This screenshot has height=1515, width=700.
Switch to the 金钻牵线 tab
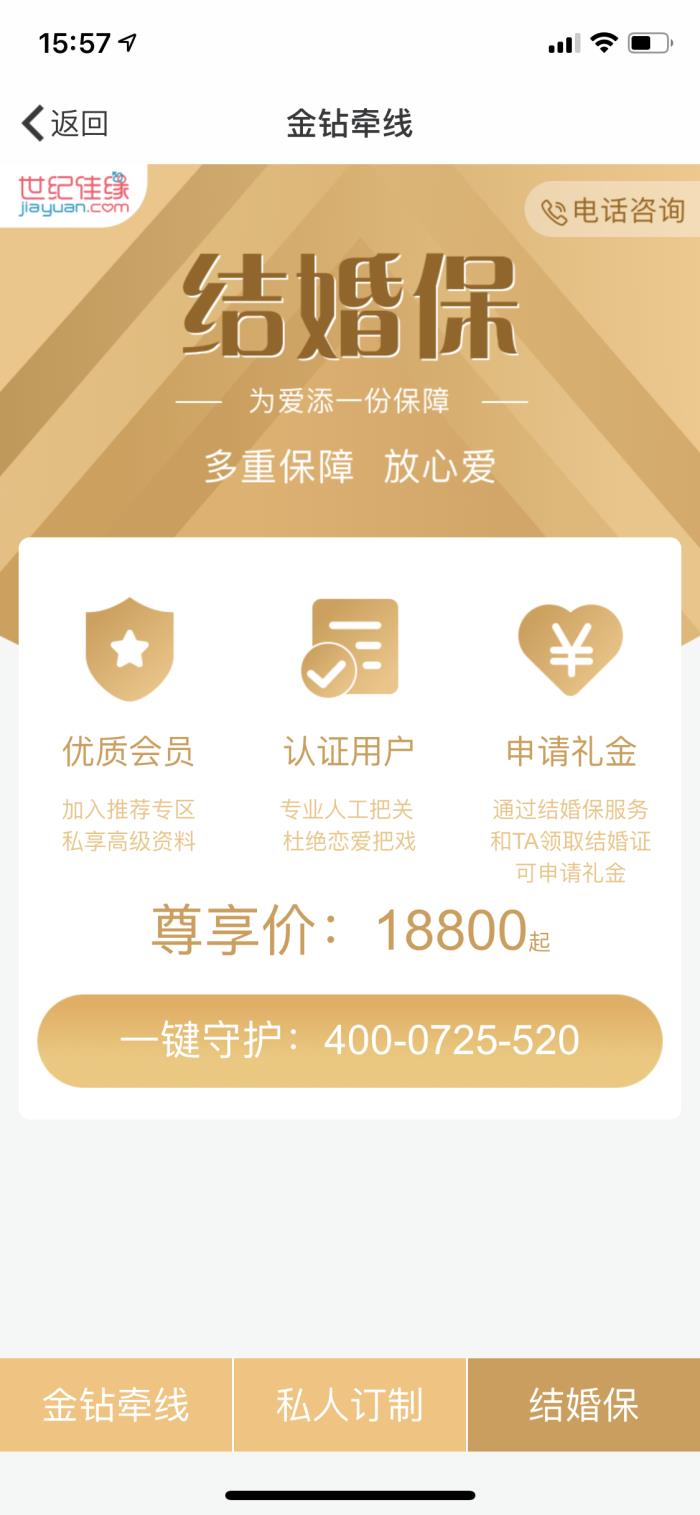[116, 1405]
